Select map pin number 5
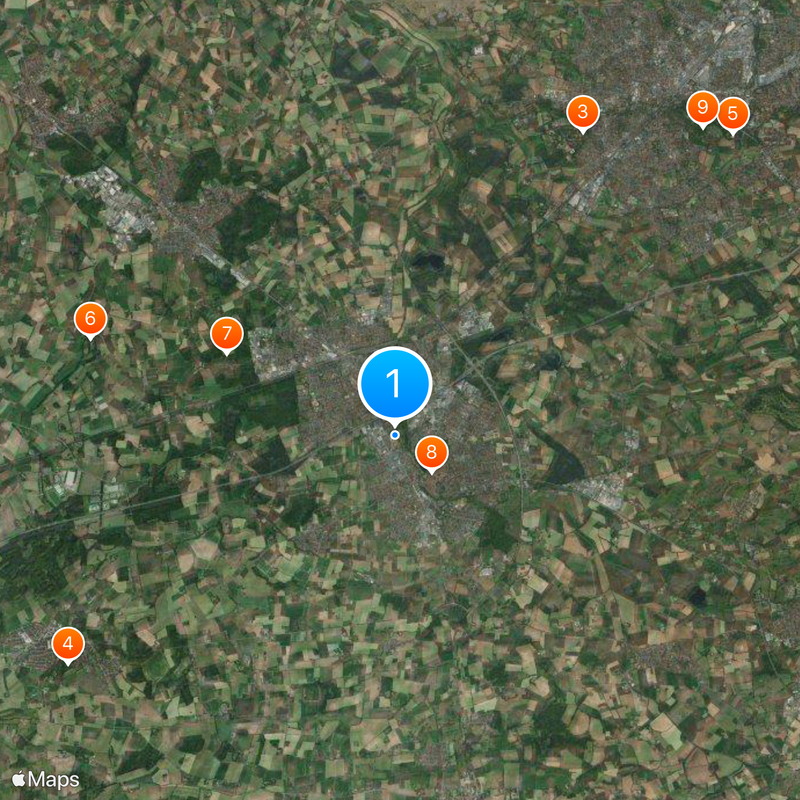 [x=733, y=114]
